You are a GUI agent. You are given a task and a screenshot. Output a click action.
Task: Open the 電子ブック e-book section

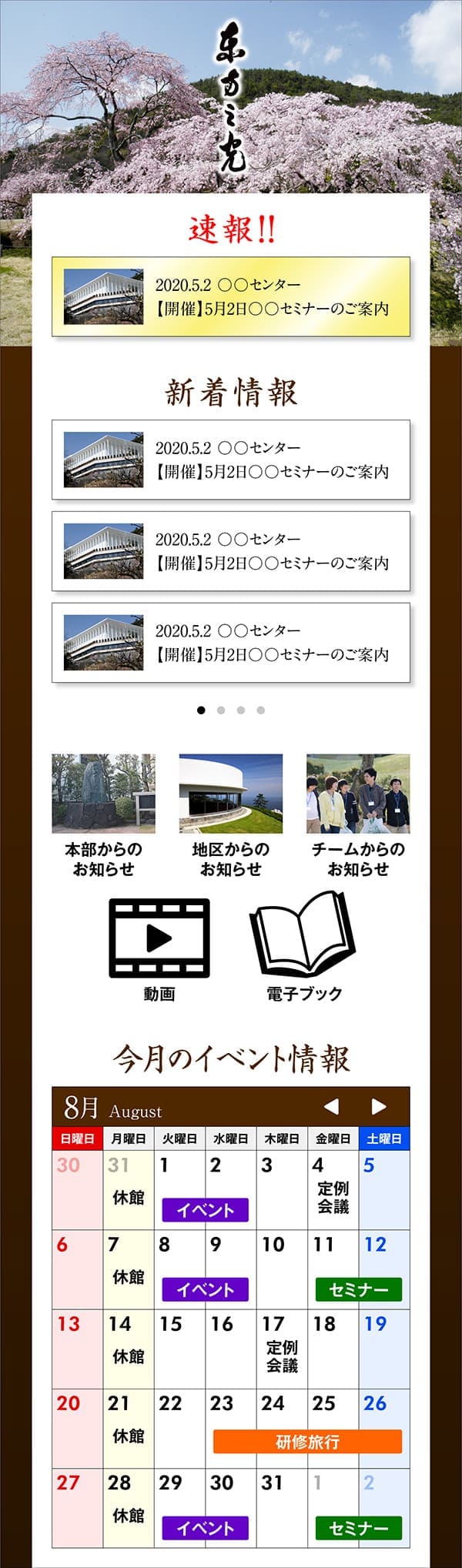pos(303,947)
